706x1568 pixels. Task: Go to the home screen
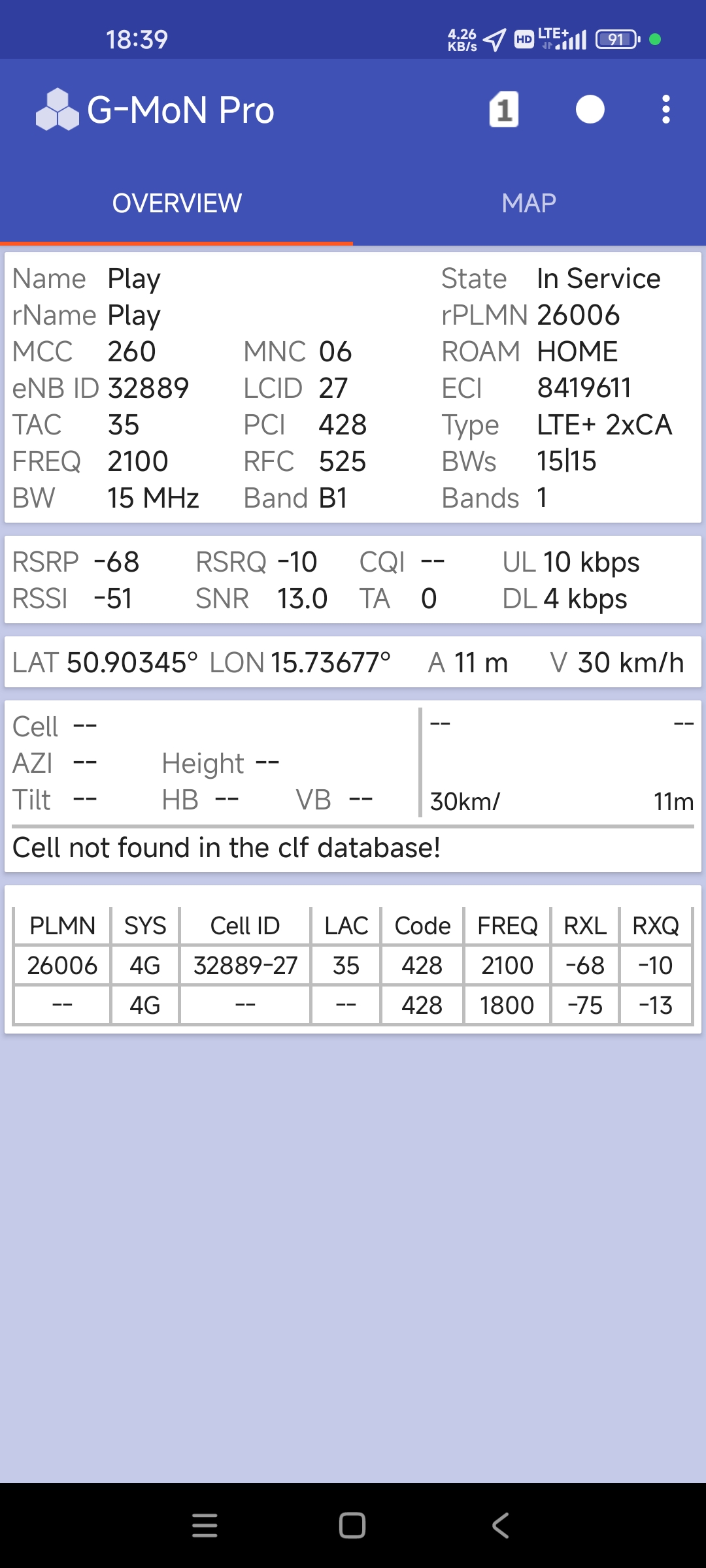point(352,1526)
